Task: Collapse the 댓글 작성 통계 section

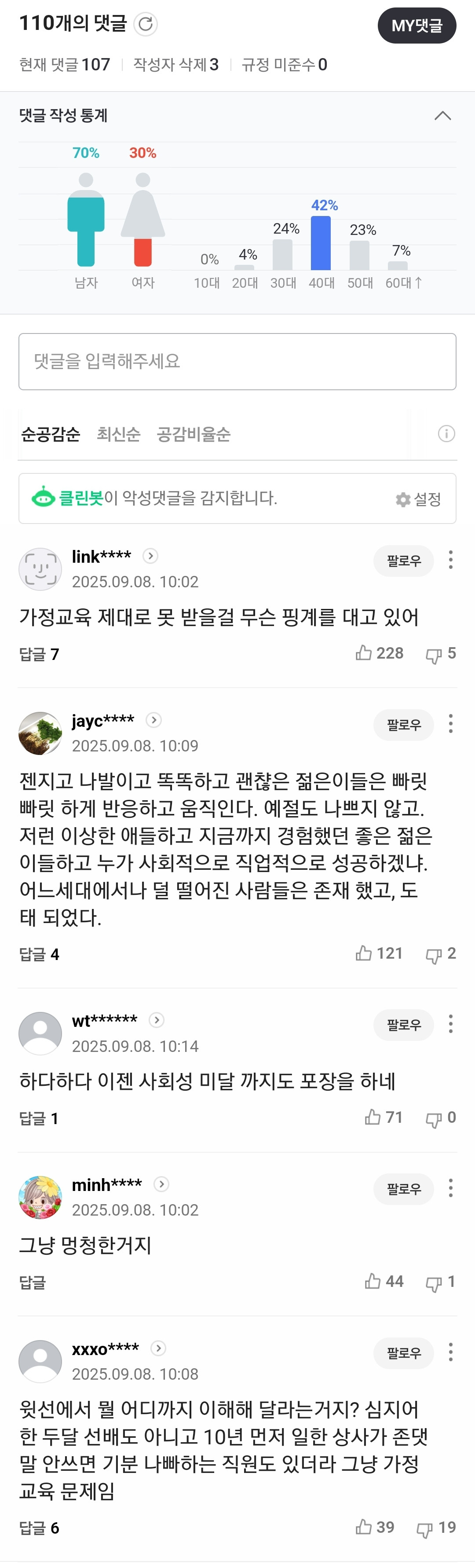Action: click(442, 116)
